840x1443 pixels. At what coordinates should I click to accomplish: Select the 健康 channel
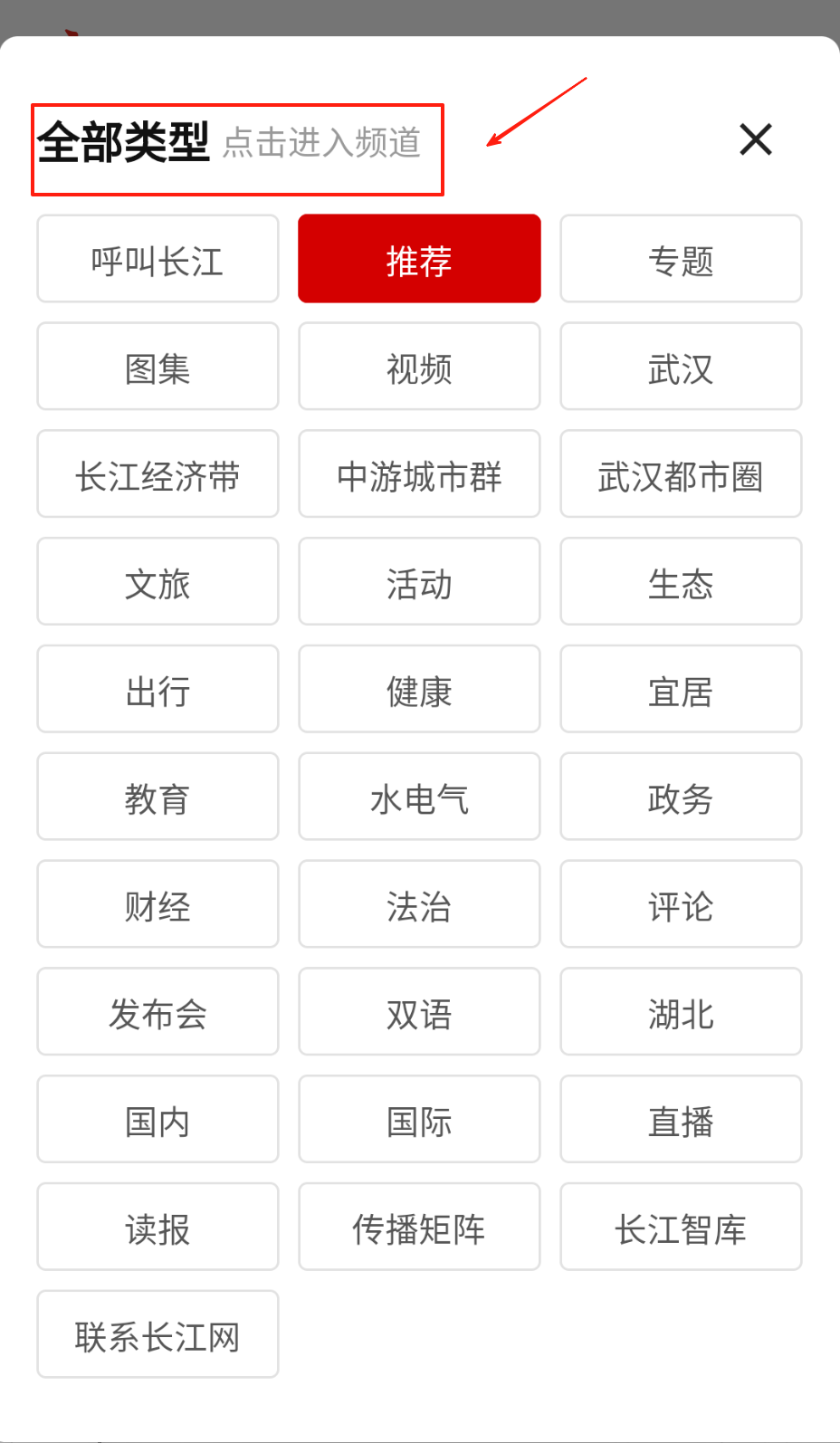point(419,690)
